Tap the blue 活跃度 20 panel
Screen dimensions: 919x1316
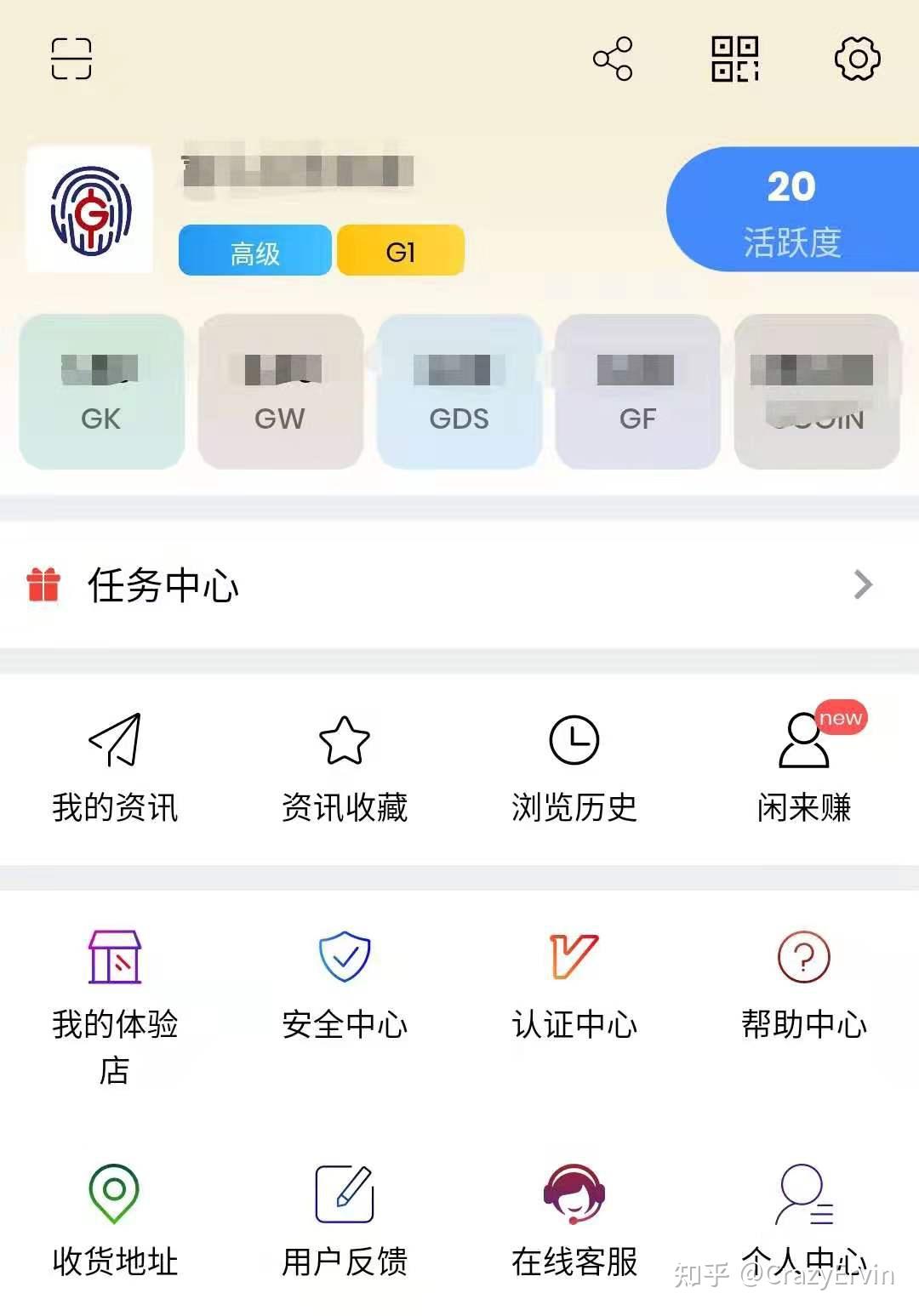click(790, 210)
